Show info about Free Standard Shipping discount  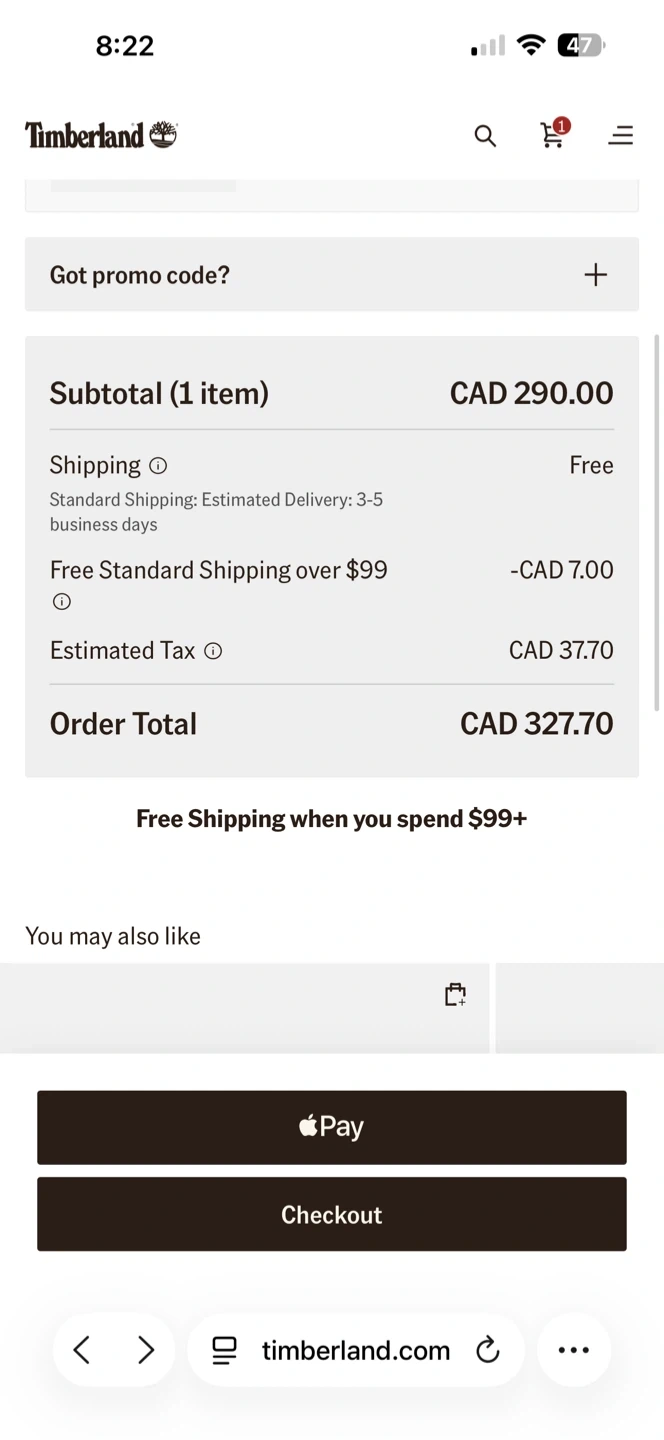(62, 602)
